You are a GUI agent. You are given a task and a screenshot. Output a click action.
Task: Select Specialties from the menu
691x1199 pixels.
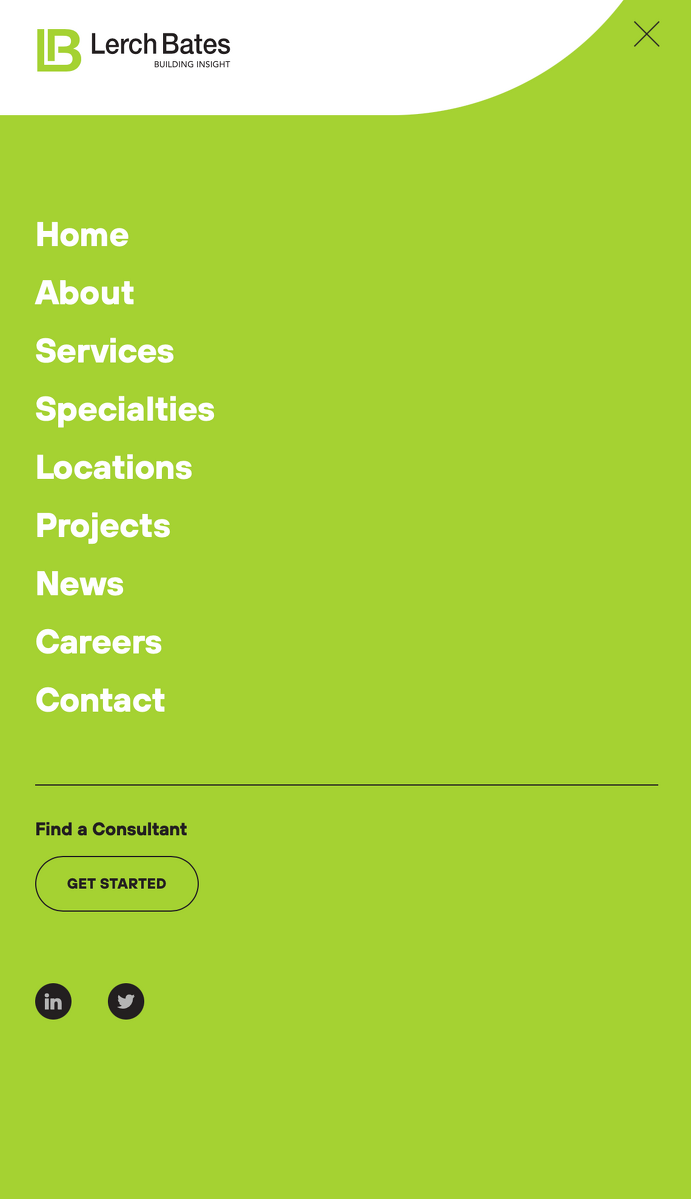(125, 409)
